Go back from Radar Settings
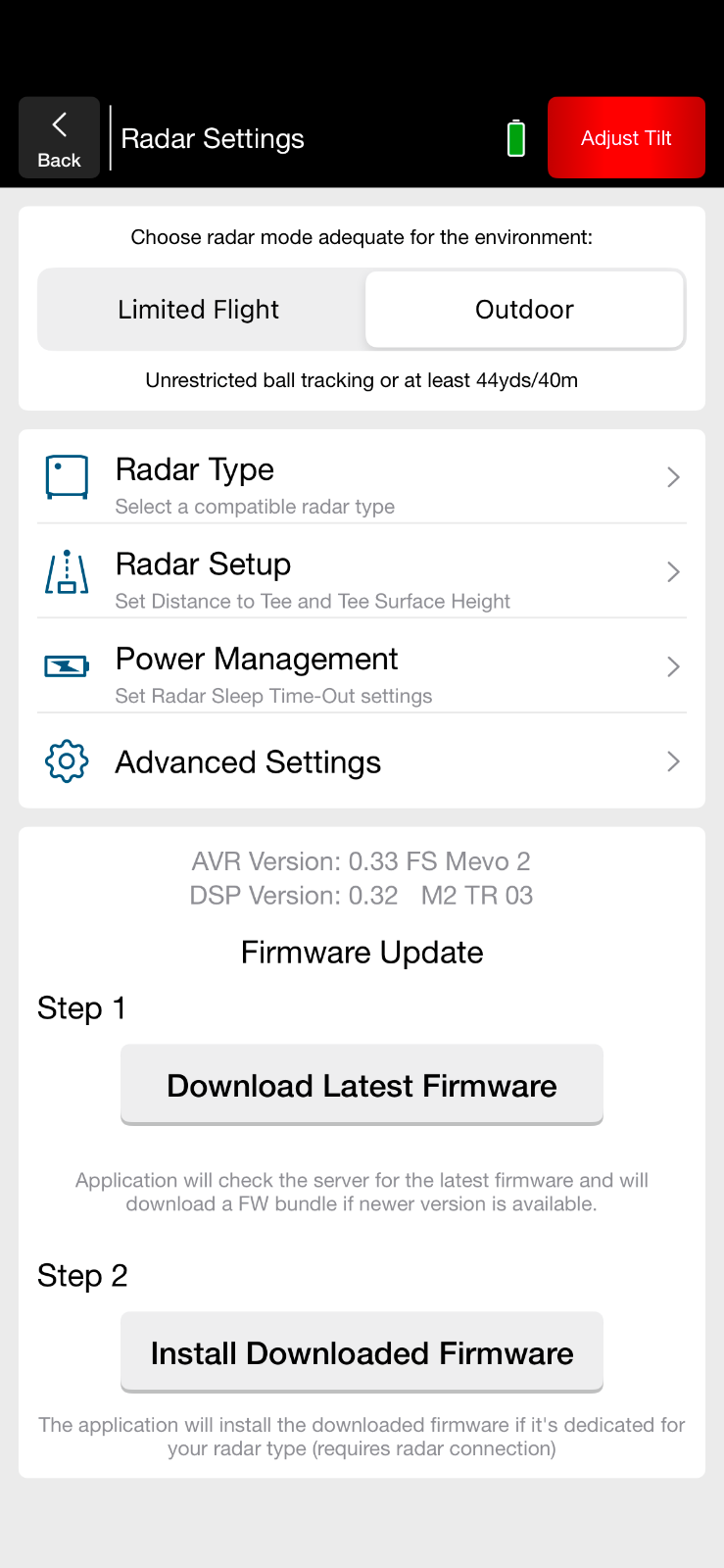This screenshot has width=724, height=1568. pyautogui.click(x=59, y=137)
